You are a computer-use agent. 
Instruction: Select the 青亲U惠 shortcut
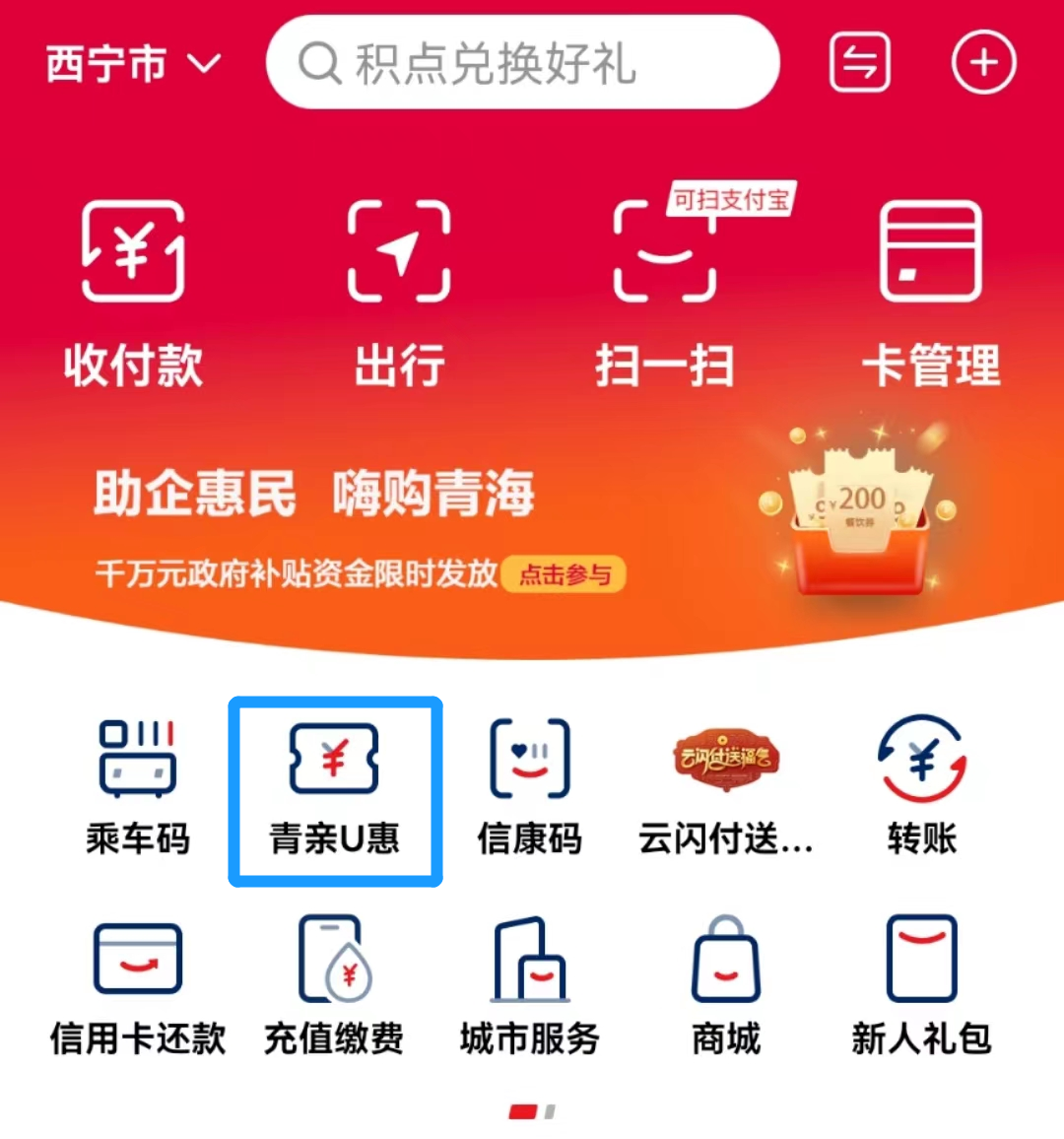click(x=334, y=788)
